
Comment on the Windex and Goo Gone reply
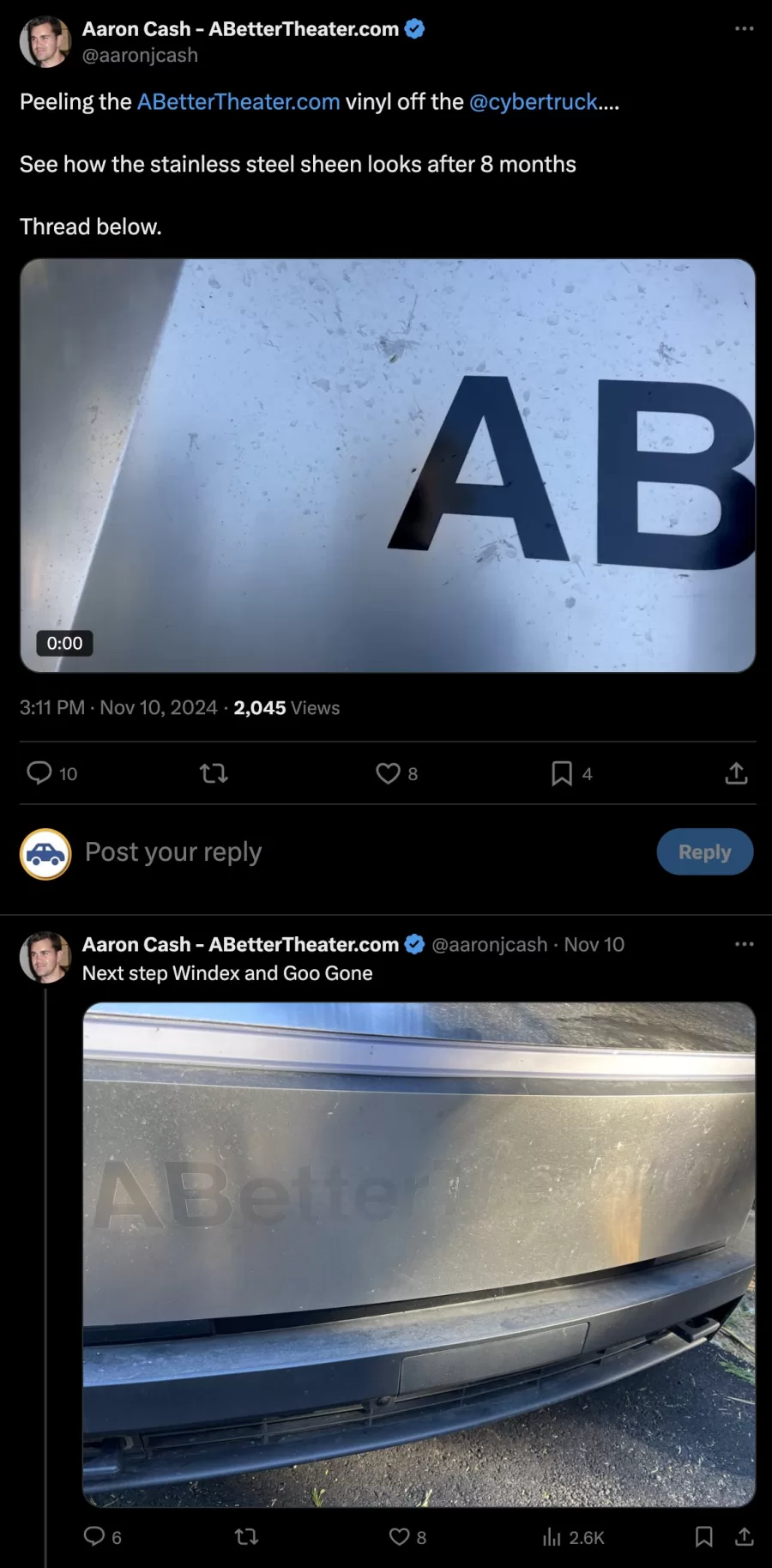click(x=94, y=1536)
